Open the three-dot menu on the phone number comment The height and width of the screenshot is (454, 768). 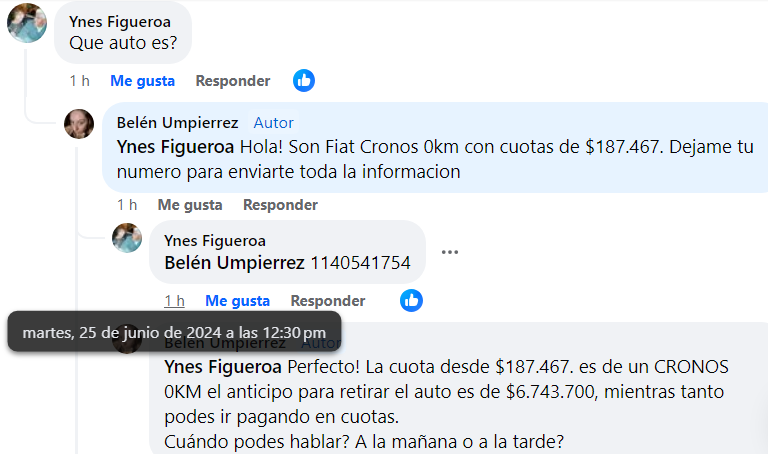tap(450, 252)
